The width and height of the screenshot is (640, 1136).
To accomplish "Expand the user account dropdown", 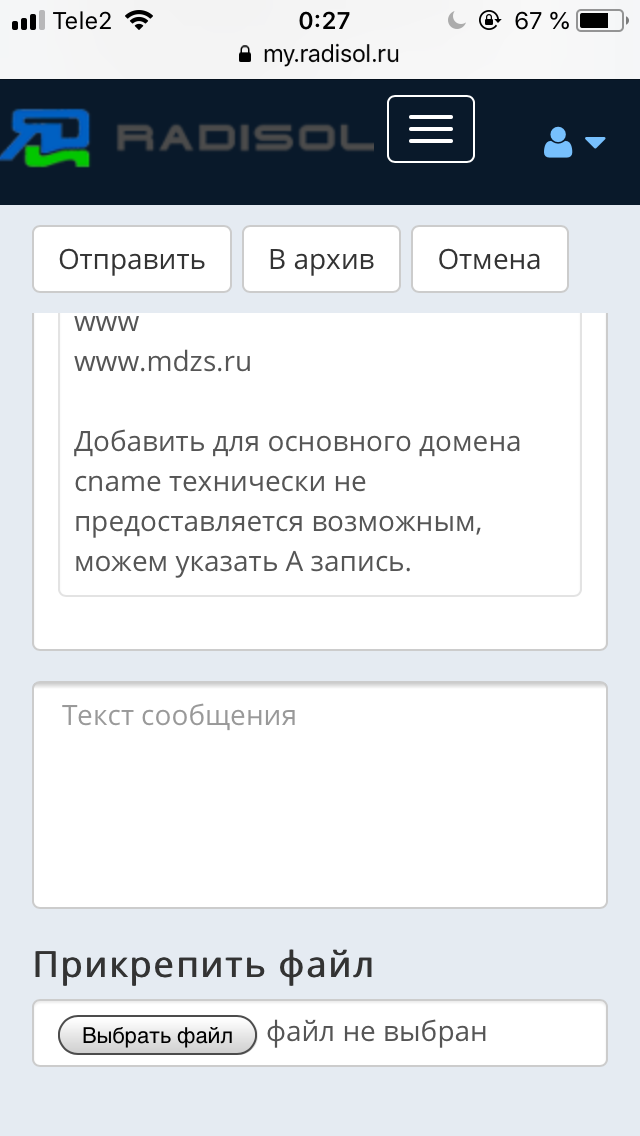I will click(x=574, y=142).
